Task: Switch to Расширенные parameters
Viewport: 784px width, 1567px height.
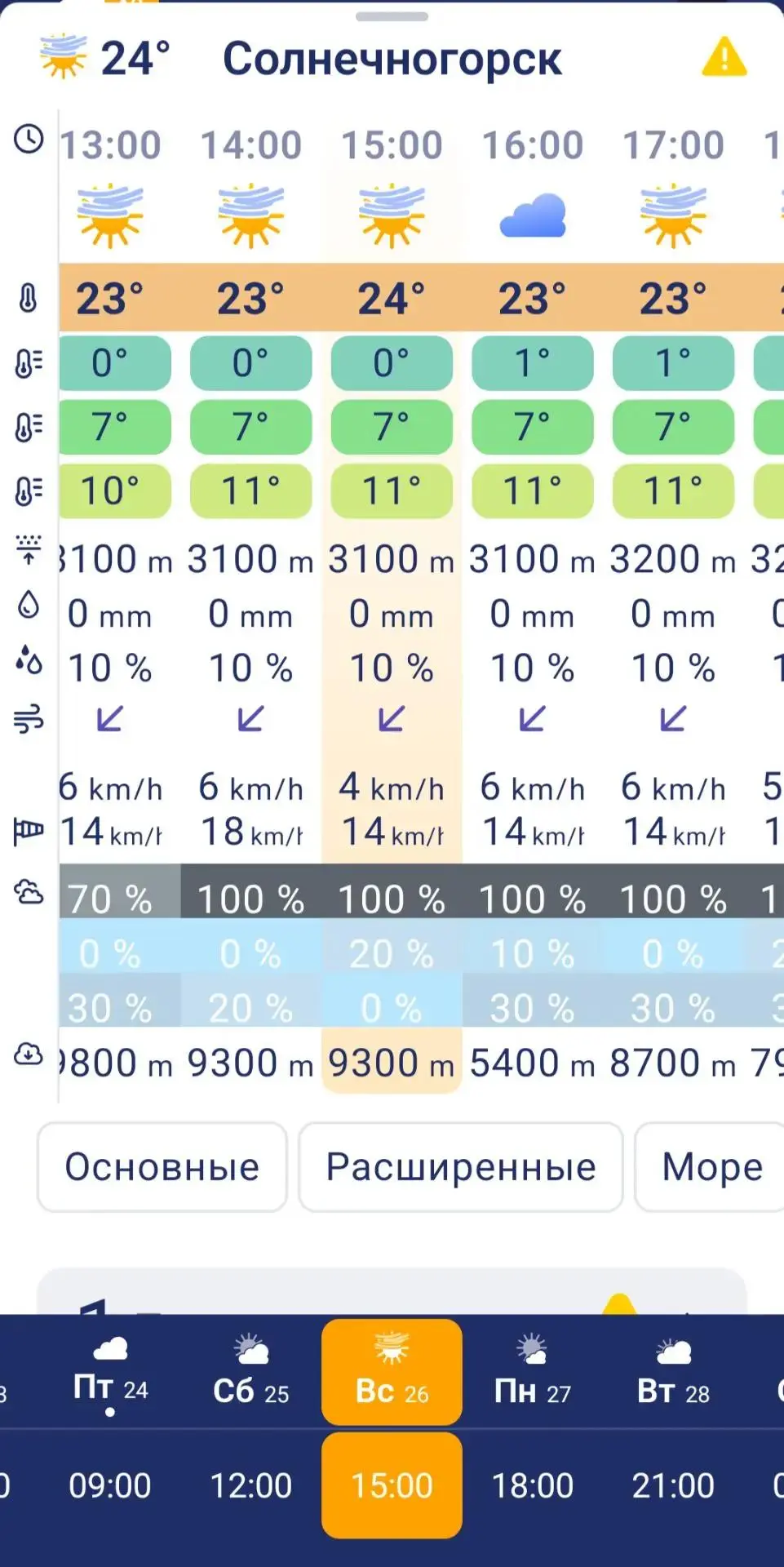Action: tap(461, 1167)
